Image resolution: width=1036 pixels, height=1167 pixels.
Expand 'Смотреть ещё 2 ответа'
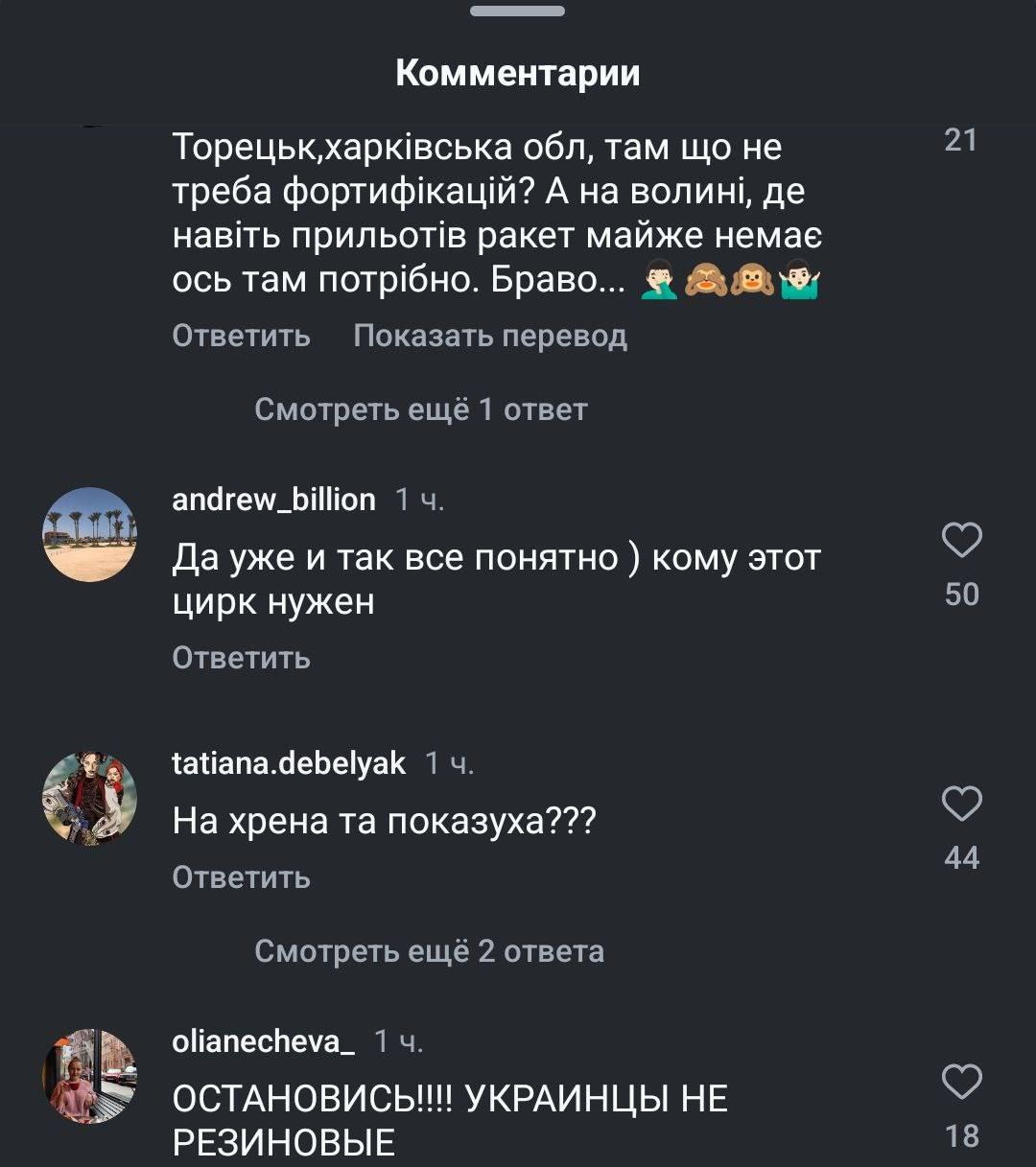point(429,951)
